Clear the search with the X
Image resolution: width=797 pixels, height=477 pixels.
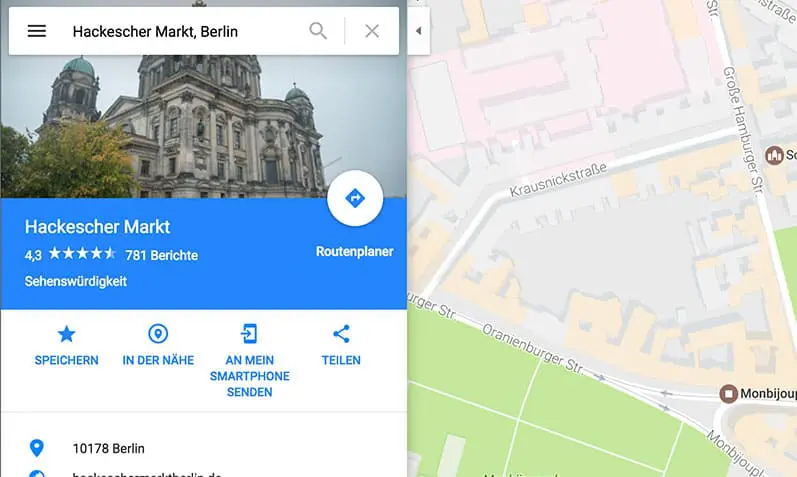tap(372, 31)
